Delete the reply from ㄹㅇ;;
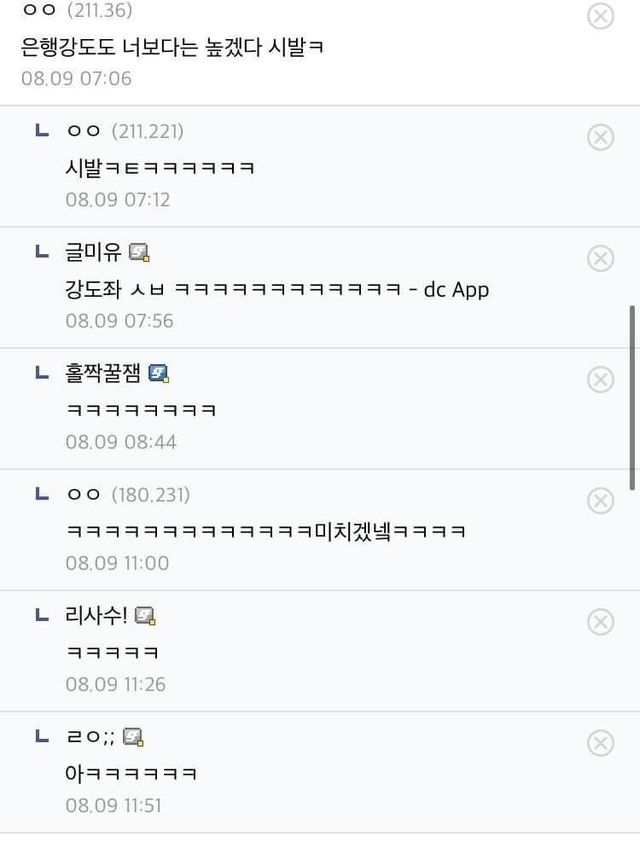Screen dimensions: 640x847 pyautogui.click(x=600, y=743)
